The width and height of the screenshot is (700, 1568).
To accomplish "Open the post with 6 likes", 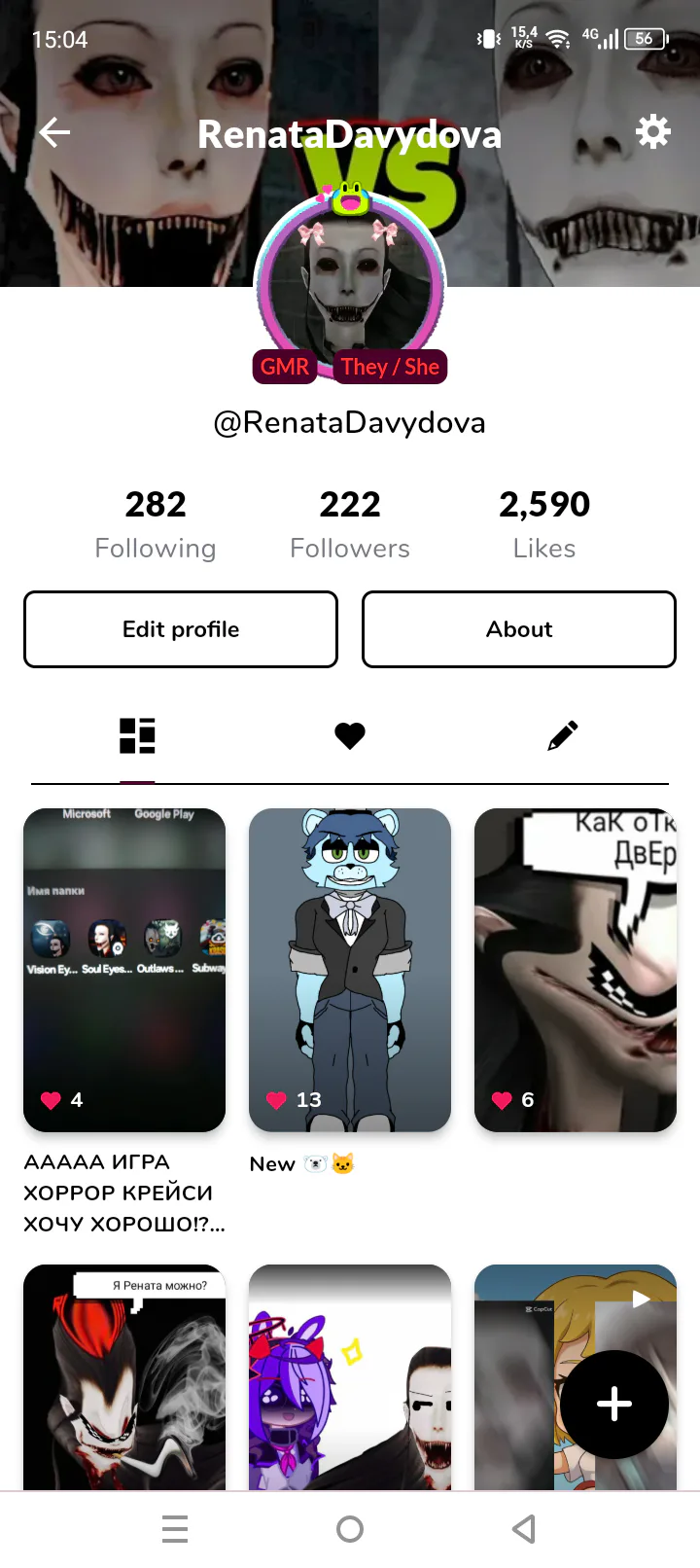I will coord(576,970).
